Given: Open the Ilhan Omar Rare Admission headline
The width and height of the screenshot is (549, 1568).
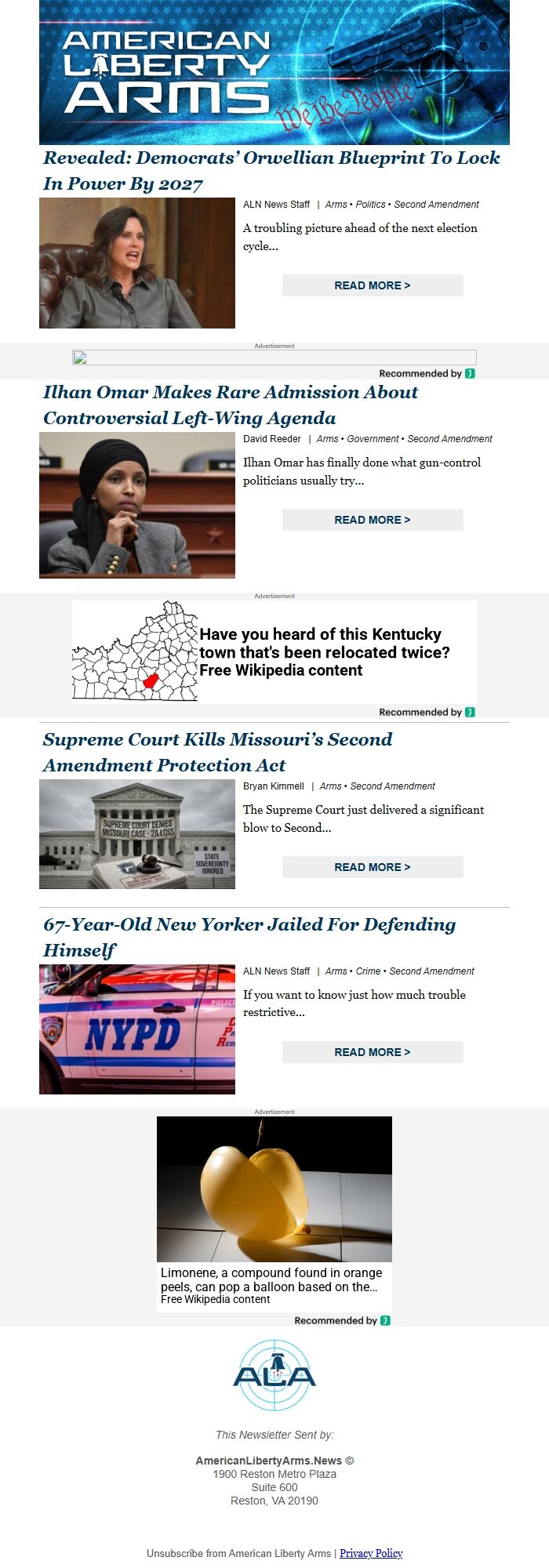Looking at the screenshot, I should 231,405.
